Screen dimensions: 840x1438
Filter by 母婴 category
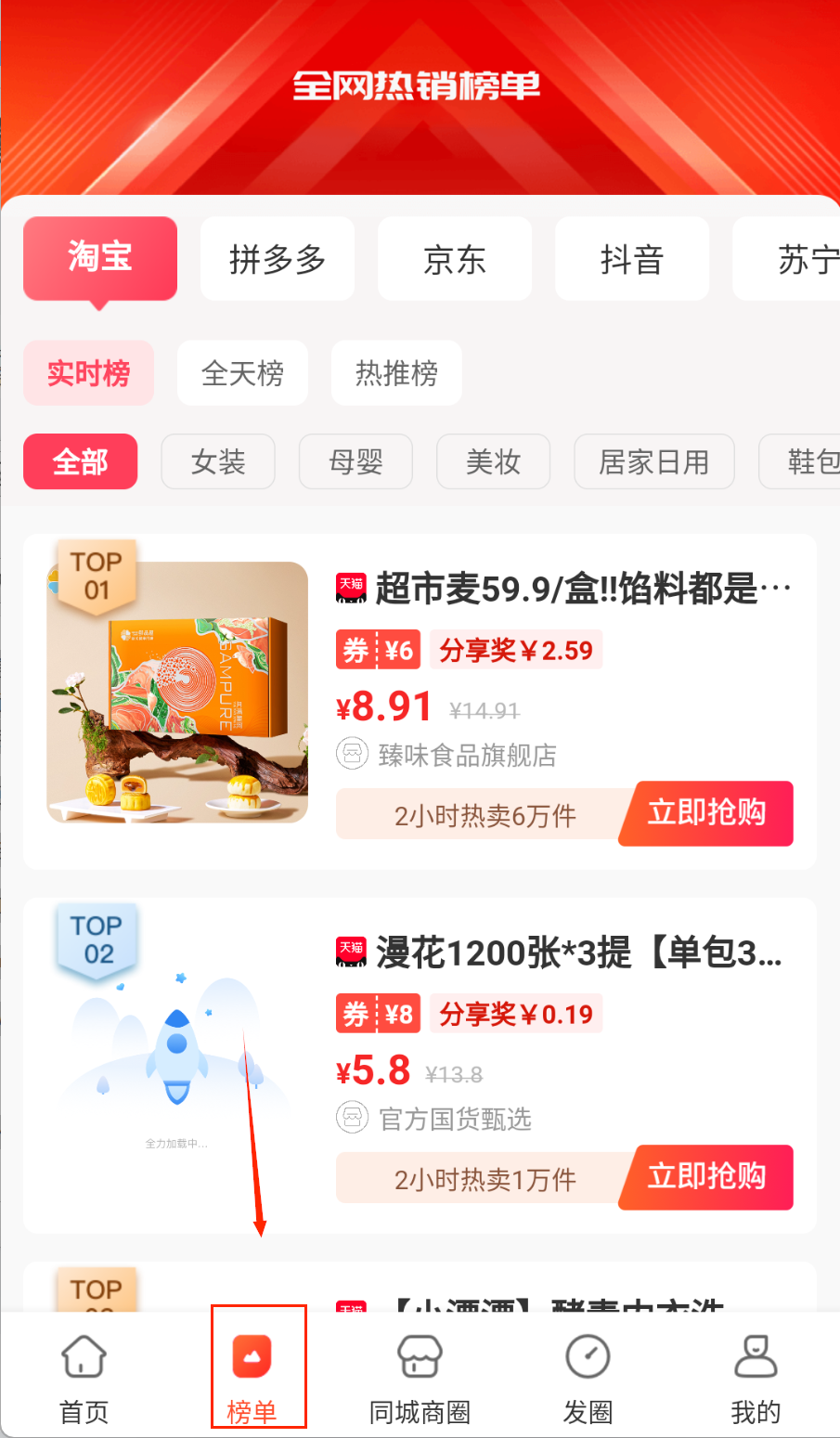pyautogui.click(x=355, y=461)
